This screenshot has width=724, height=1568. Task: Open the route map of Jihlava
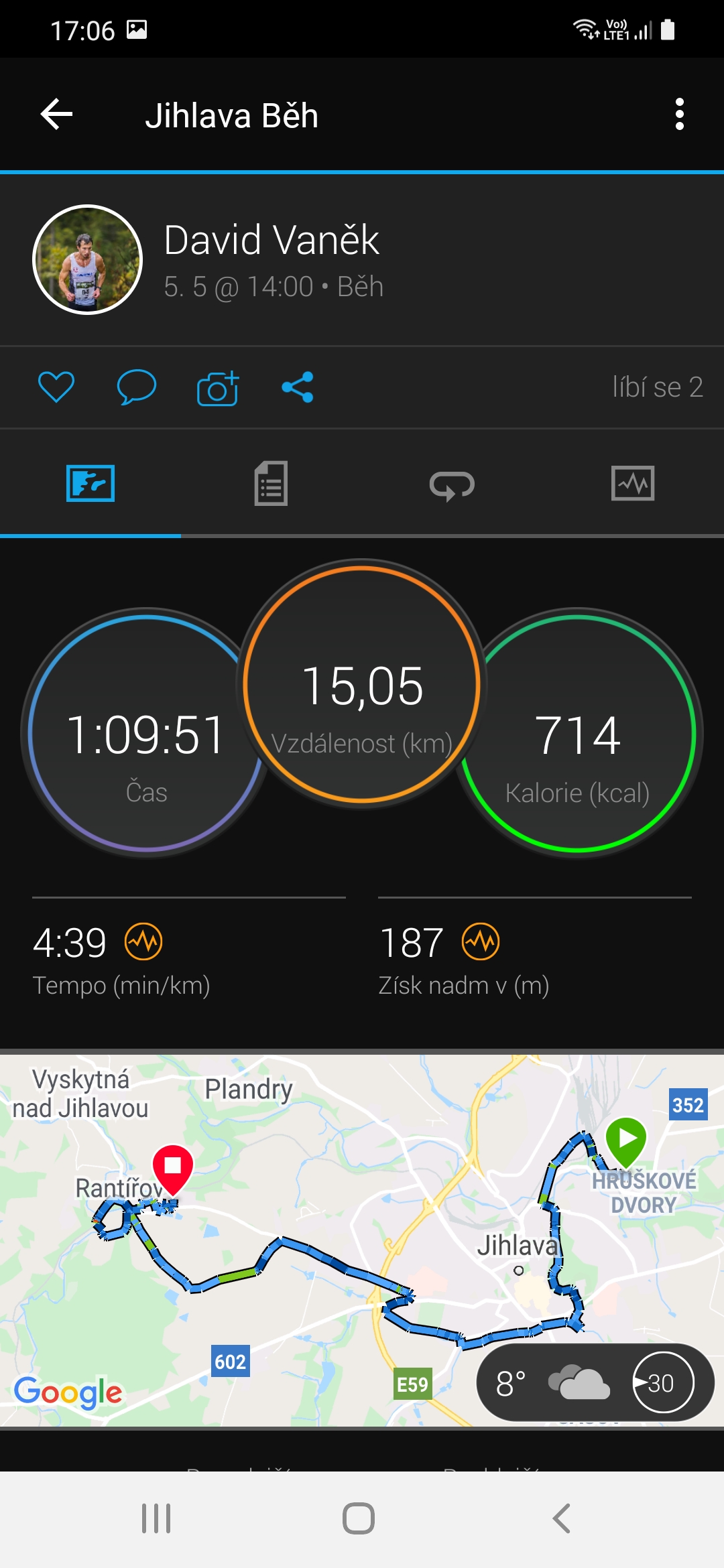[x=362, y=1240]
